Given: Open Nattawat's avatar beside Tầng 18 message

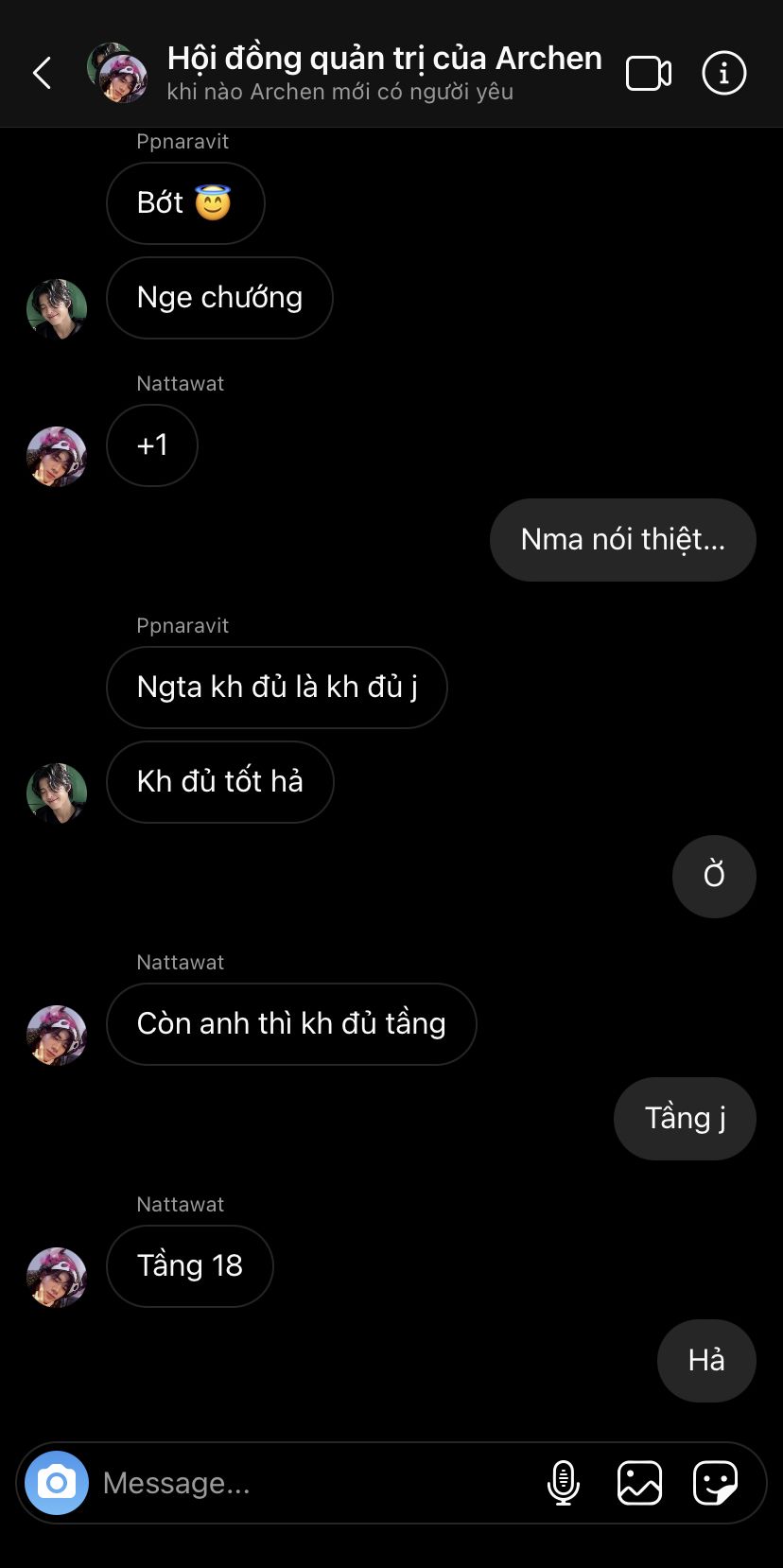Looking at the screenshot, I should (57, 1277).
